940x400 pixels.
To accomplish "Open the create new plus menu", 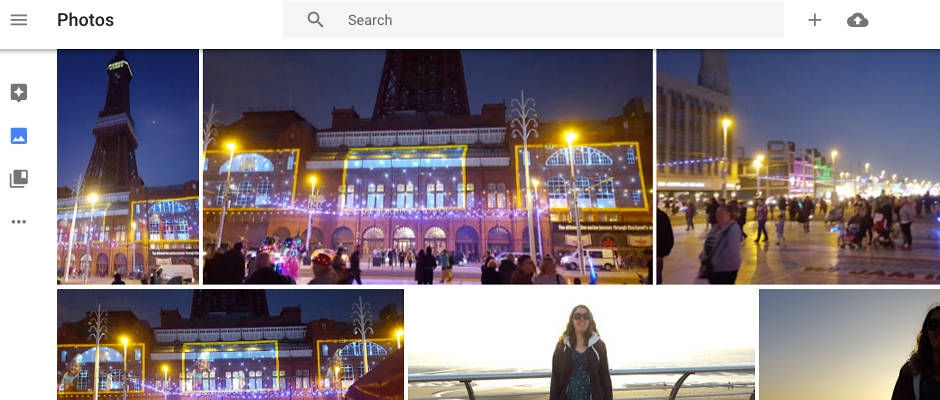I will 814,20.
